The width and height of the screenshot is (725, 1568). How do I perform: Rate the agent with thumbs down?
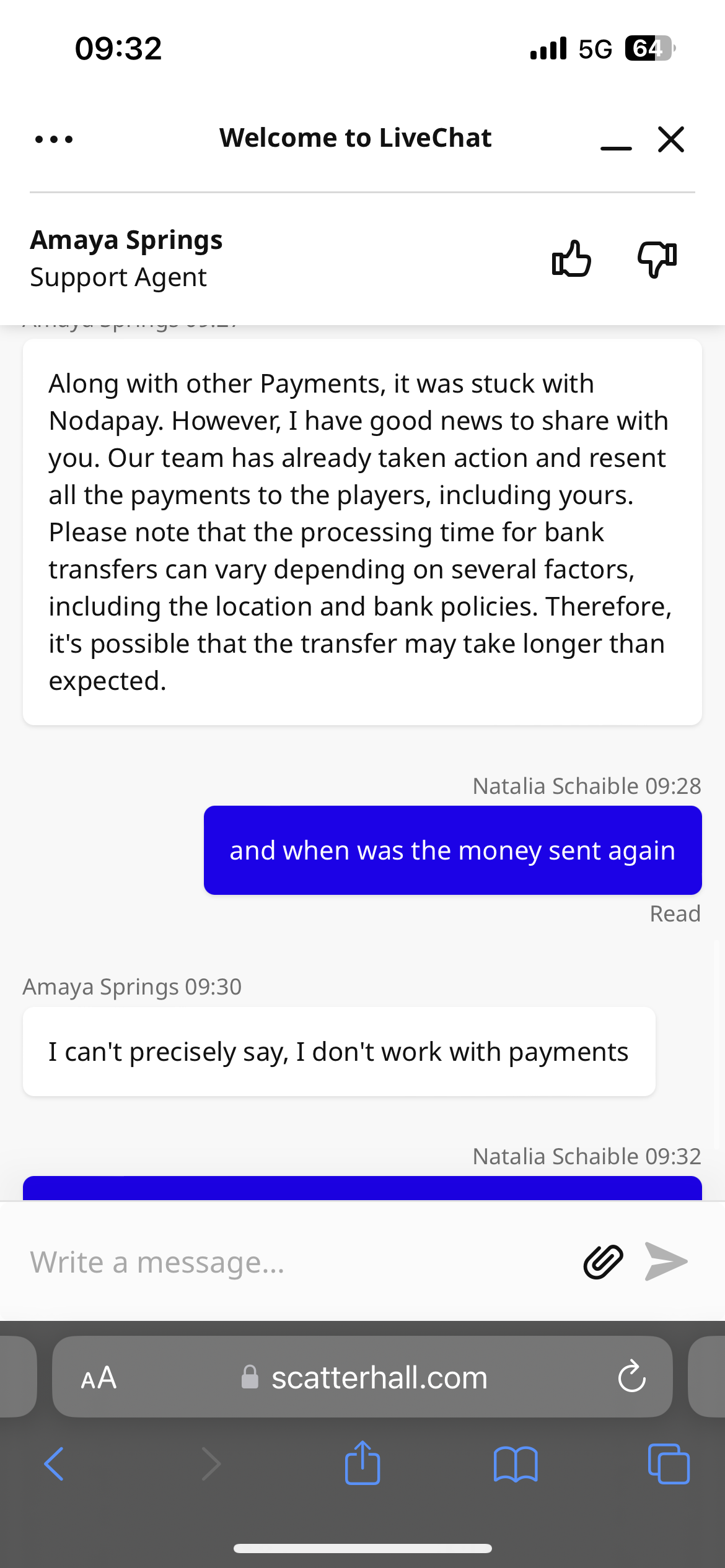coord(657,258)
